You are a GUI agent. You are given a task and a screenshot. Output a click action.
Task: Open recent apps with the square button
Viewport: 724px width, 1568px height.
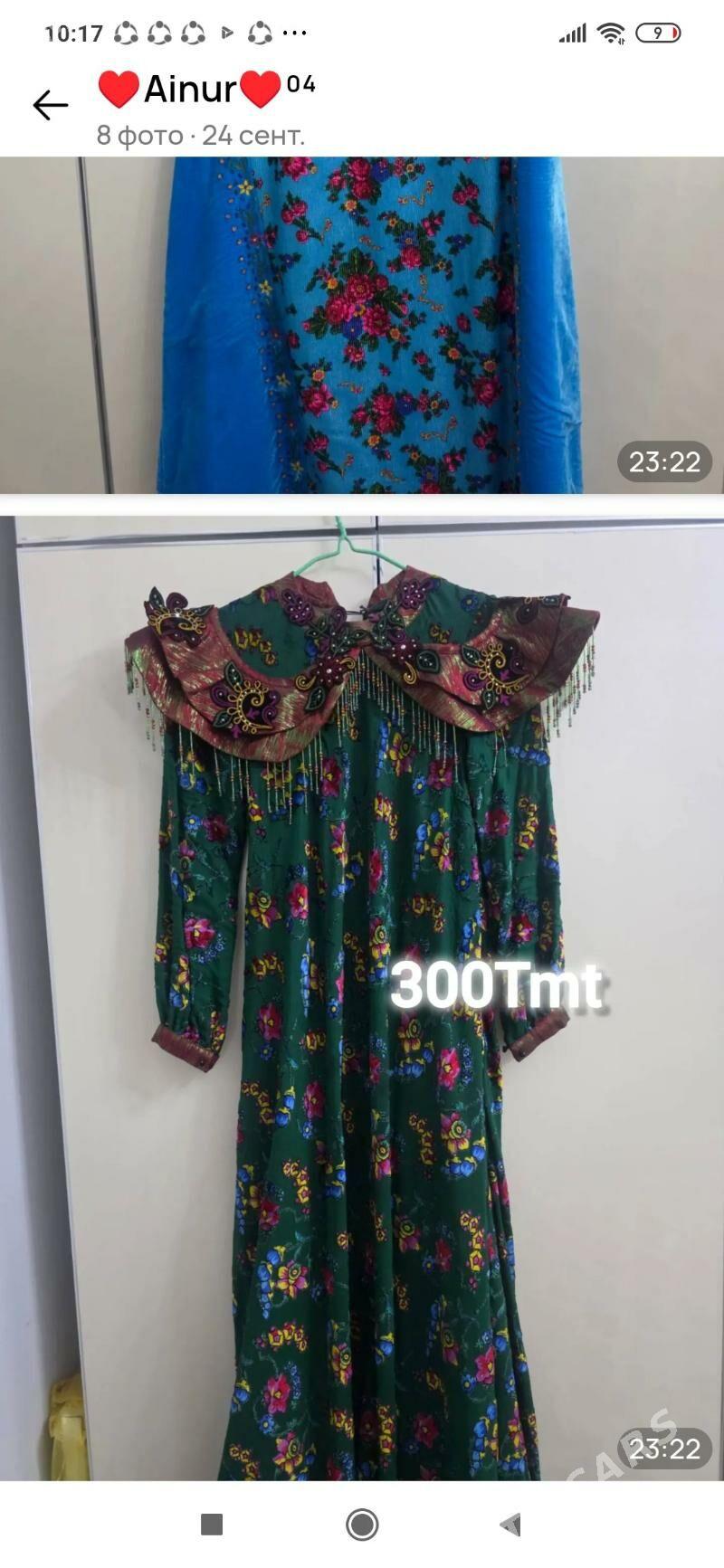212,1525
